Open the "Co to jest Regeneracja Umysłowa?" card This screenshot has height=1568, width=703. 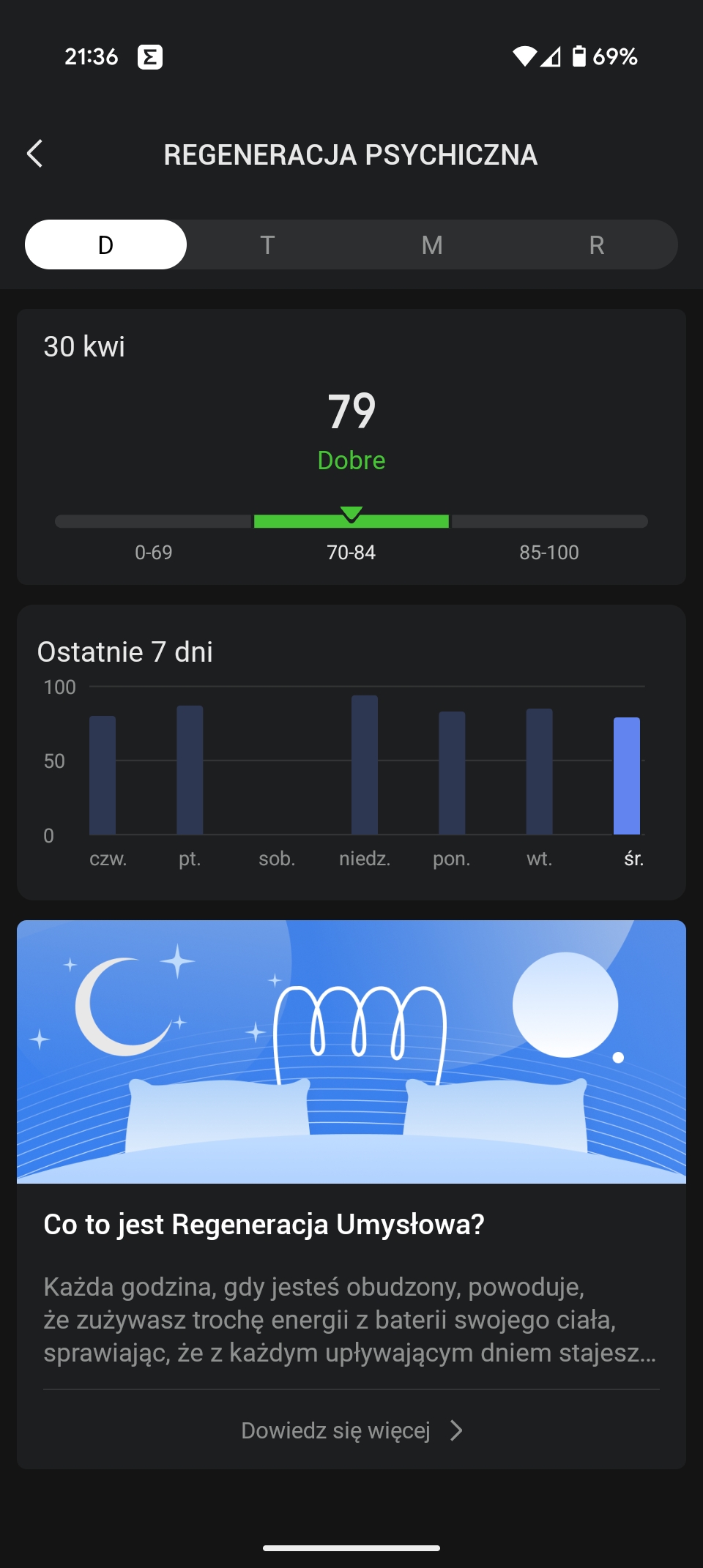point(351,1224)
